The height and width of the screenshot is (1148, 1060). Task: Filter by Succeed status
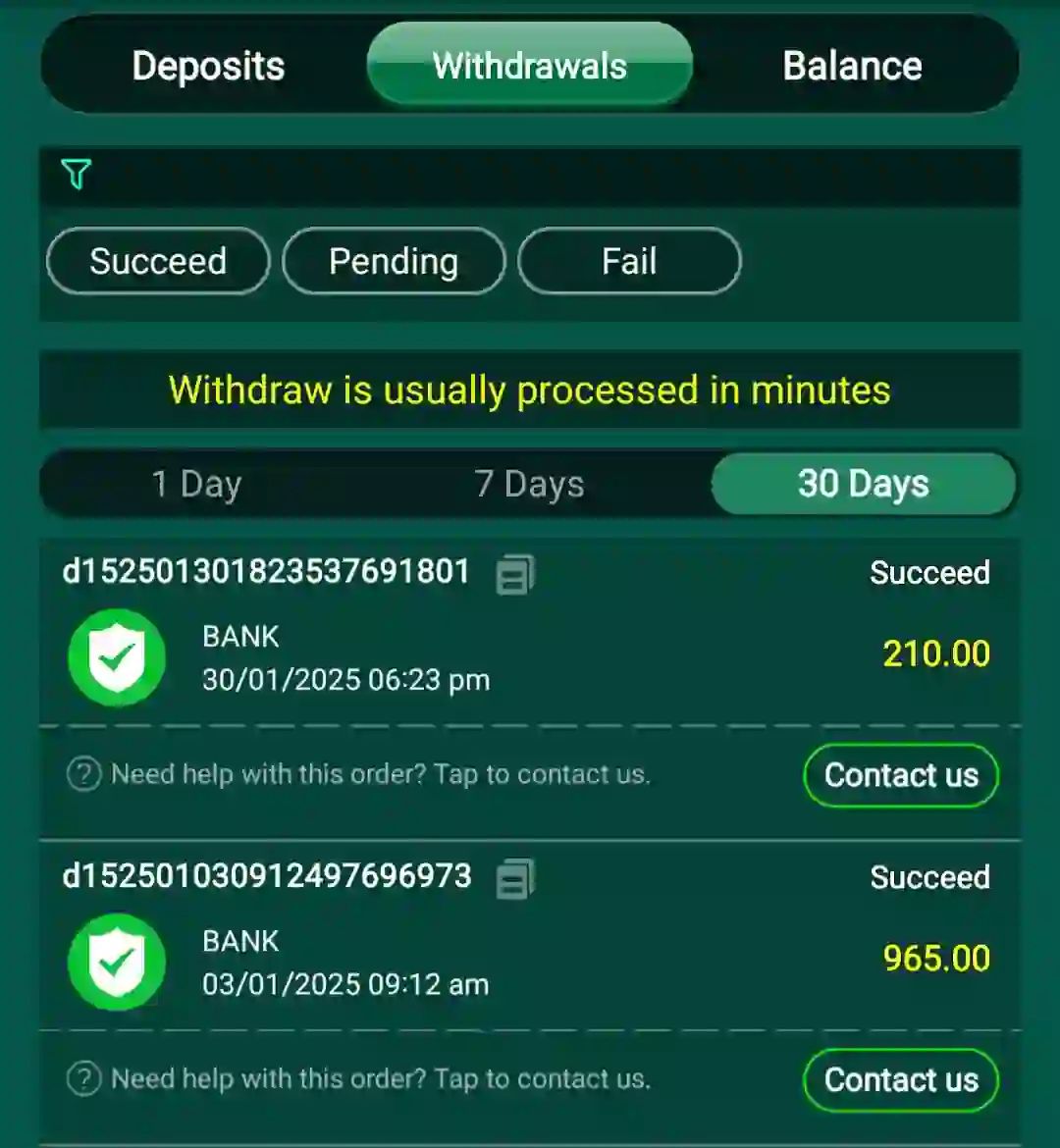point(158,261)
